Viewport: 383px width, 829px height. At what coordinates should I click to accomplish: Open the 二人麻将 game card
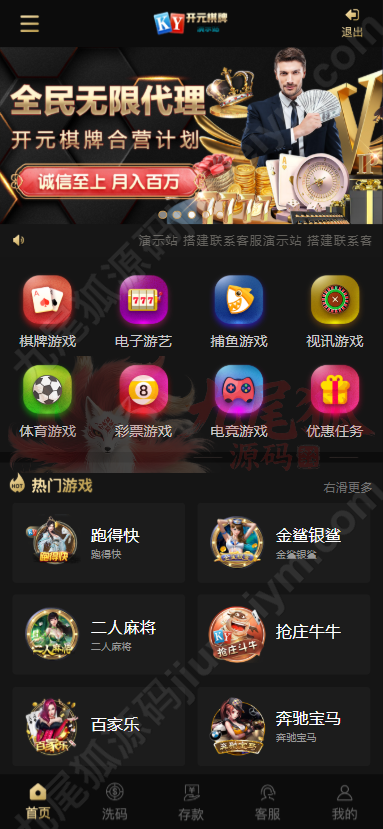(x=98, y=634)
